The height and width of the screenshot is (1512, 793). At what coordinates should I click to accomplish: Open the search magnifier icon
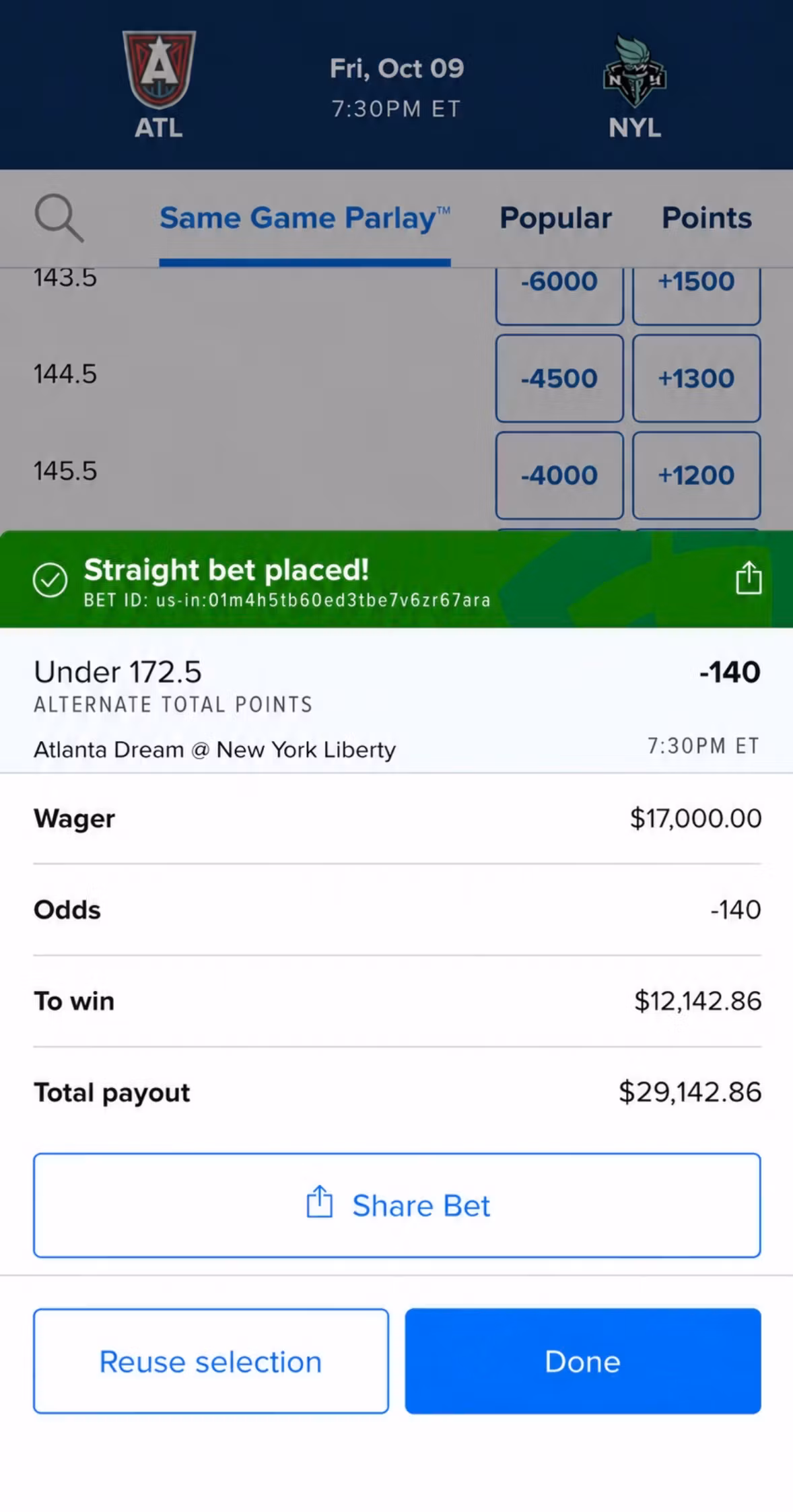pyautogui.click(x=59, y=218)
